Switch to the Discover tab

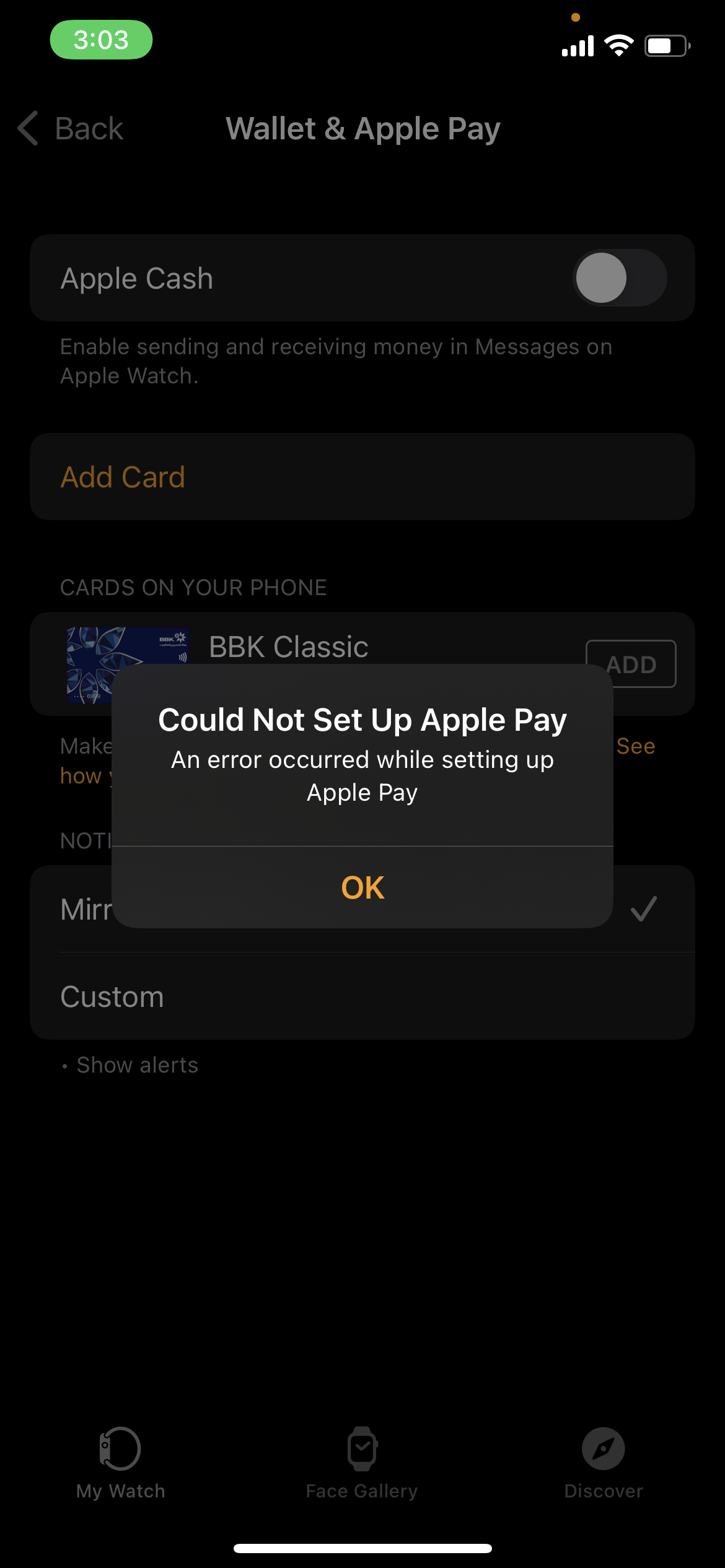point(603,1463)
